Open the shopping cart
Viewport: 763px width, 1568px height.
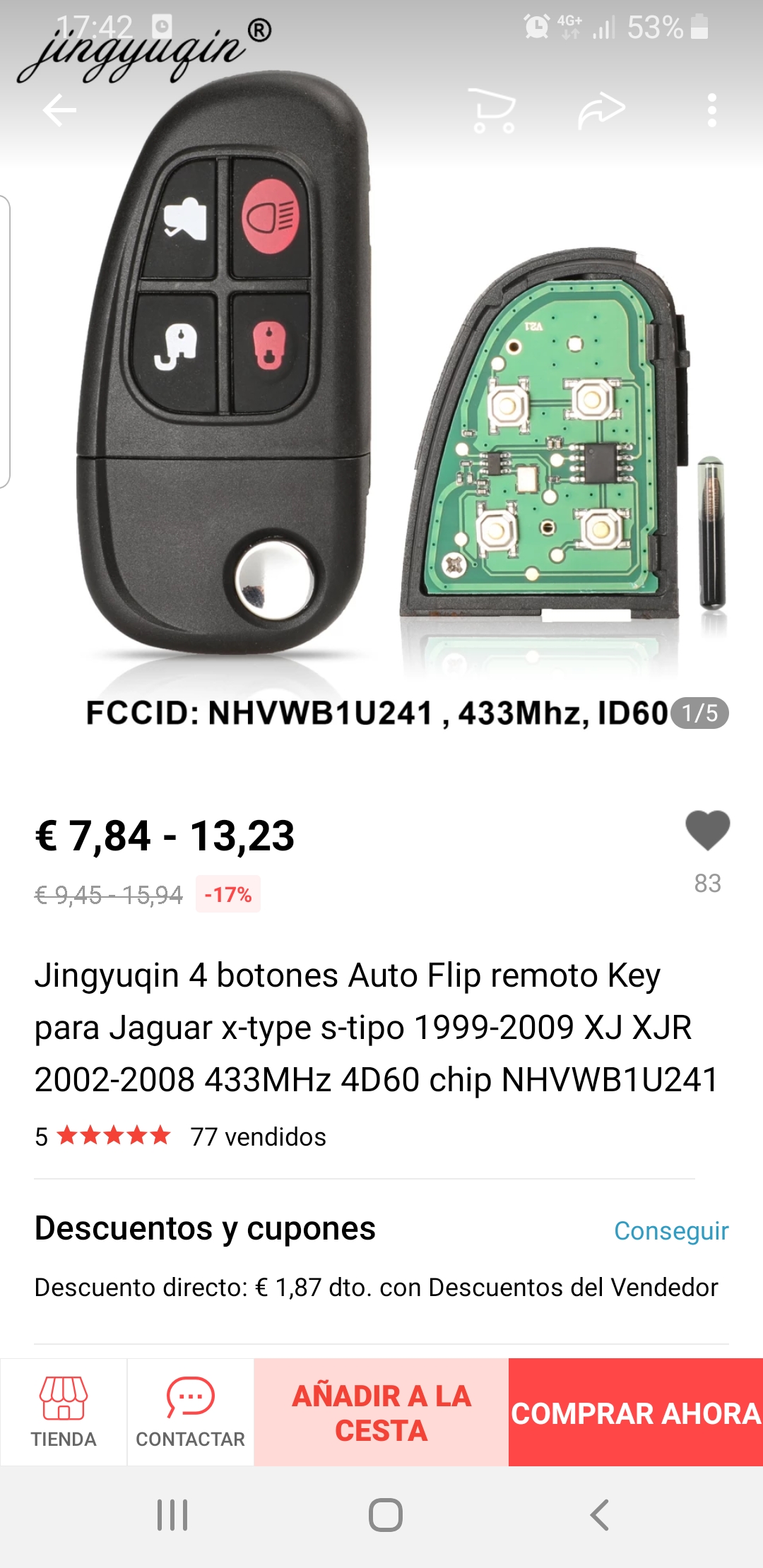[493, 111]
